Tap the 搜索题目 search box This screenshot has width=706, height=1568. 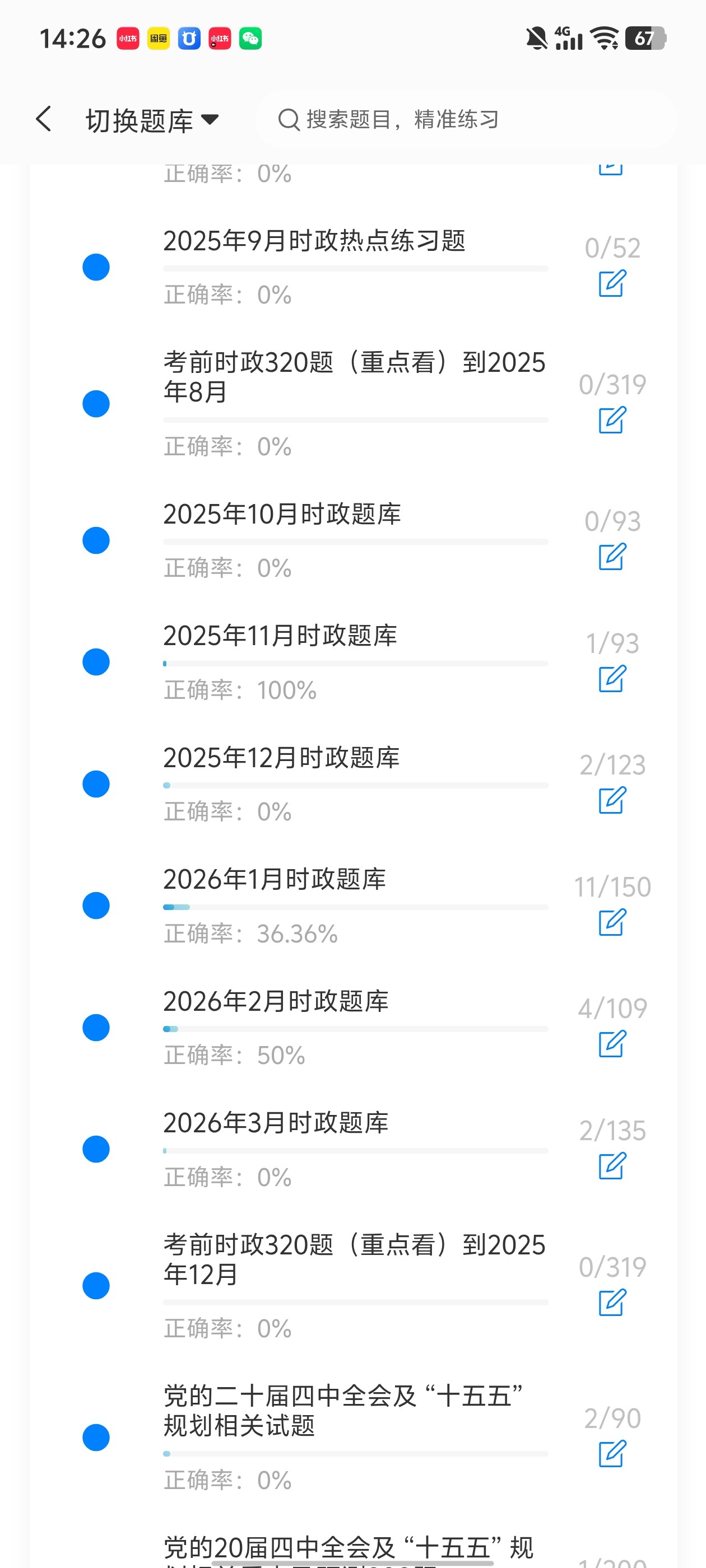pyautogui.click(x=466, y=119)
